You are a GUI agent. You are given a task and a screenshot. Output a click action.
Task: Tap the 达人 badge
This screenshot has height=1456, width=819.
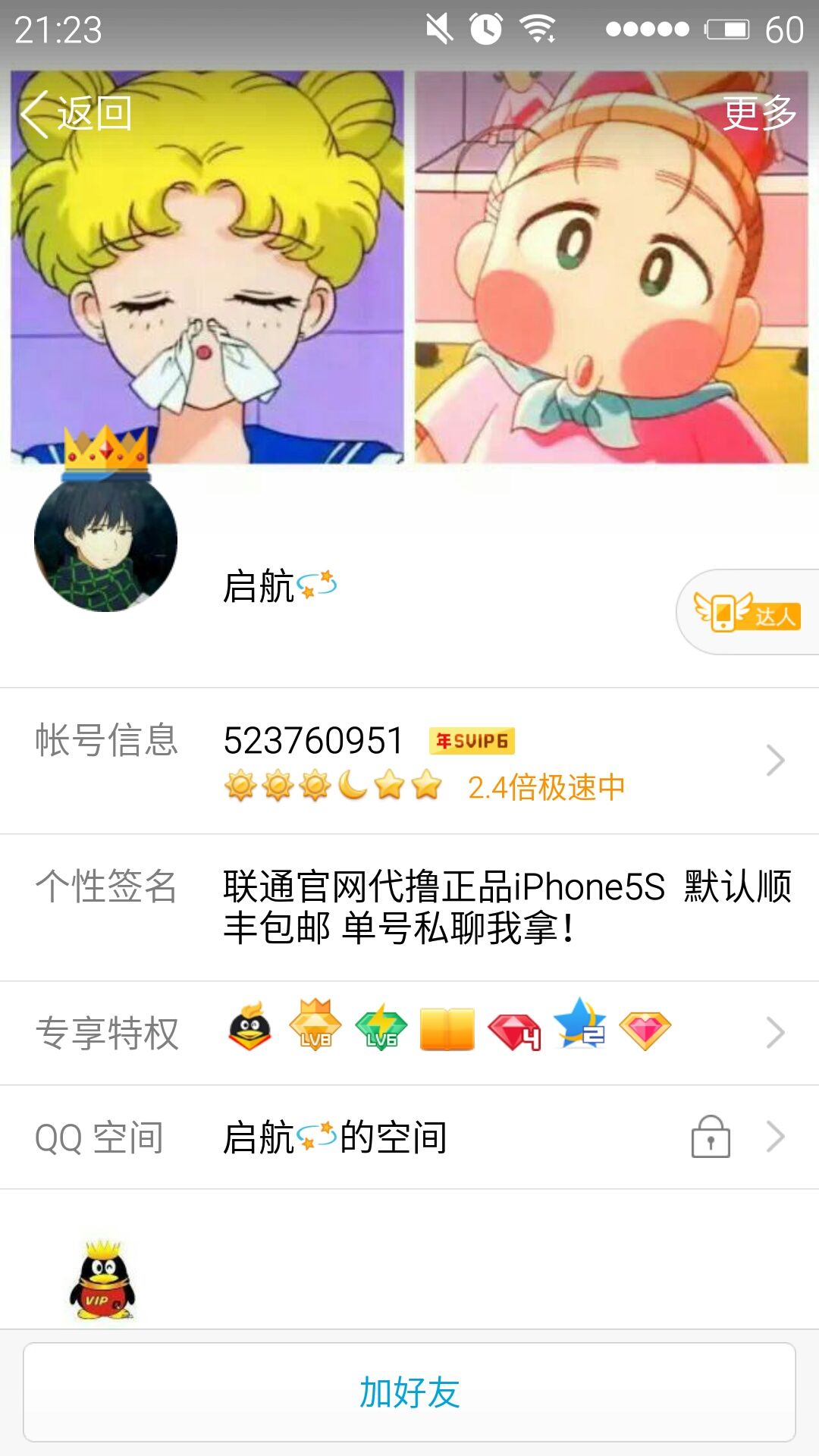click(748, 612)
